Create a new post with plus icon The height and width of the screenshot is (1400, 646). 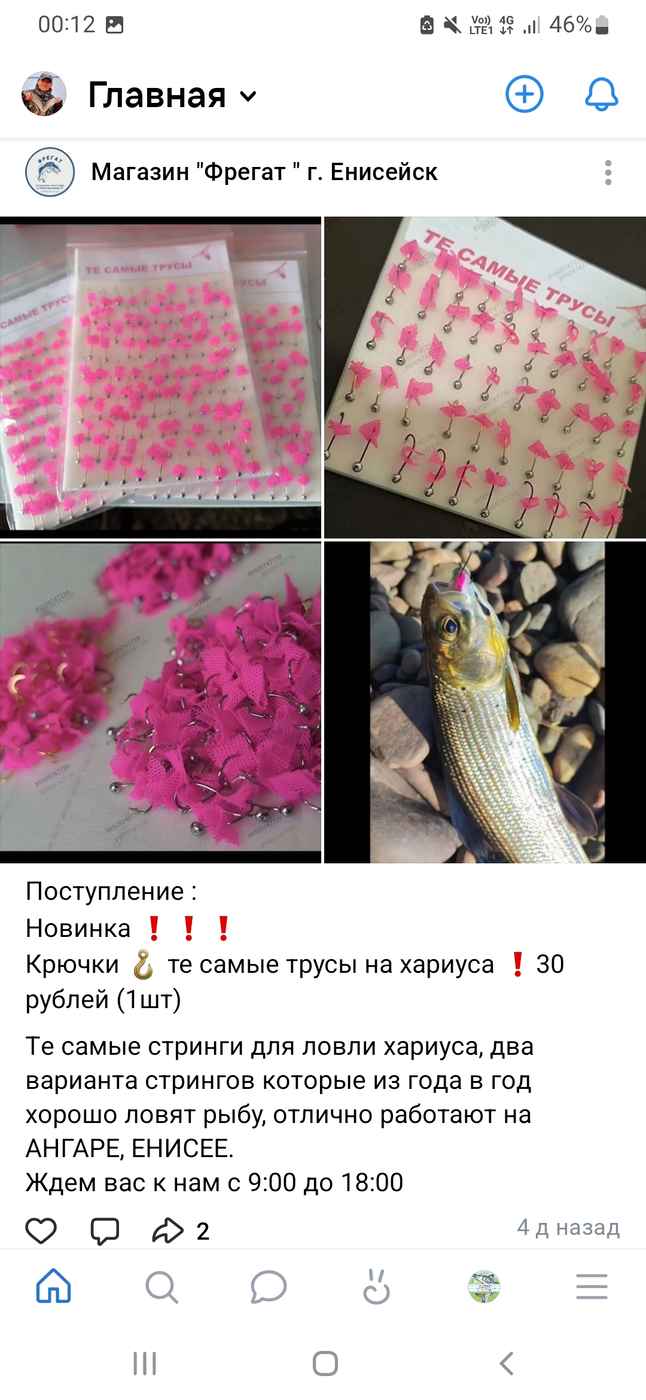click(x=524, y=95)
